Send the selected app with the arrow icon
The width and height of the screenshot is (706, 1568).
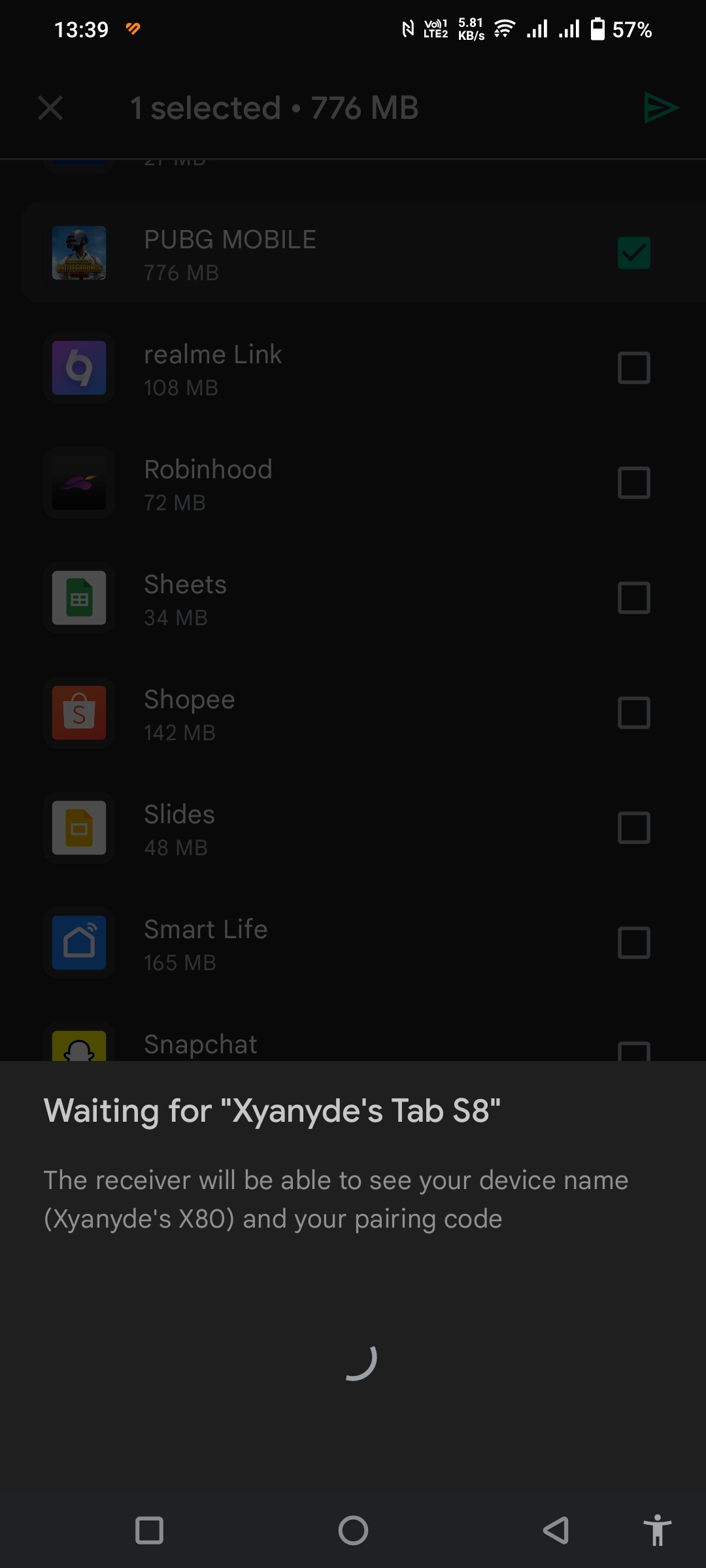[660, 108]
